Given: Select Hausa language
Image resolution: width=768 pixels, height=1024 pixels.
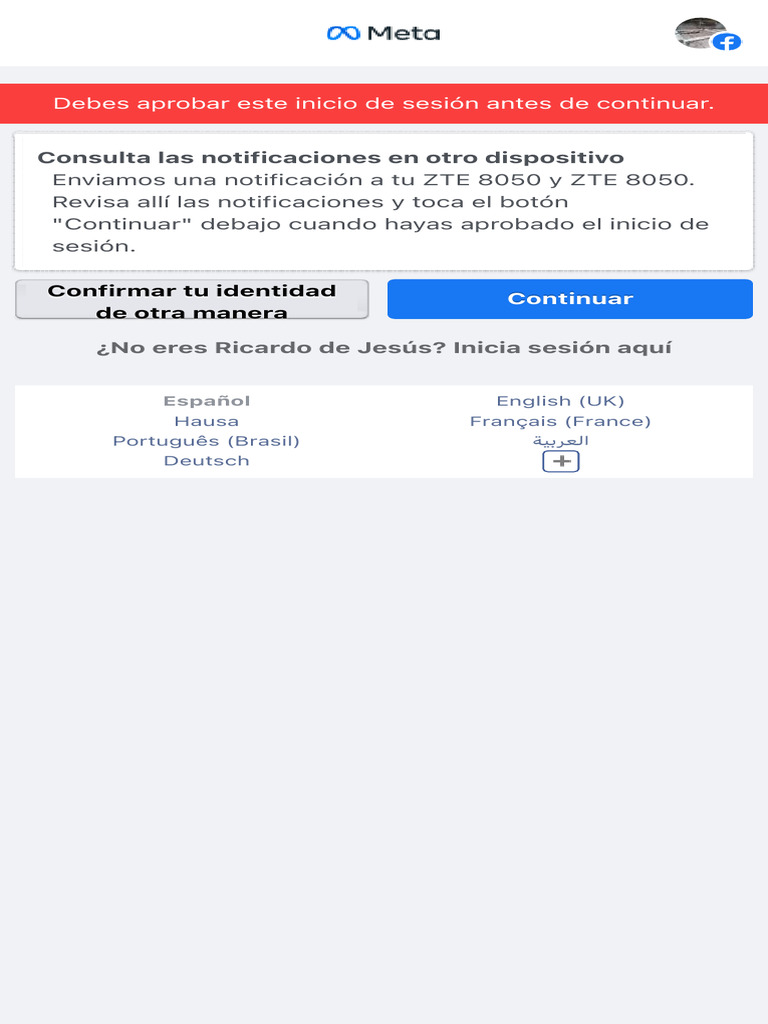Looking at the screenshot, I should tap(206, 421).
